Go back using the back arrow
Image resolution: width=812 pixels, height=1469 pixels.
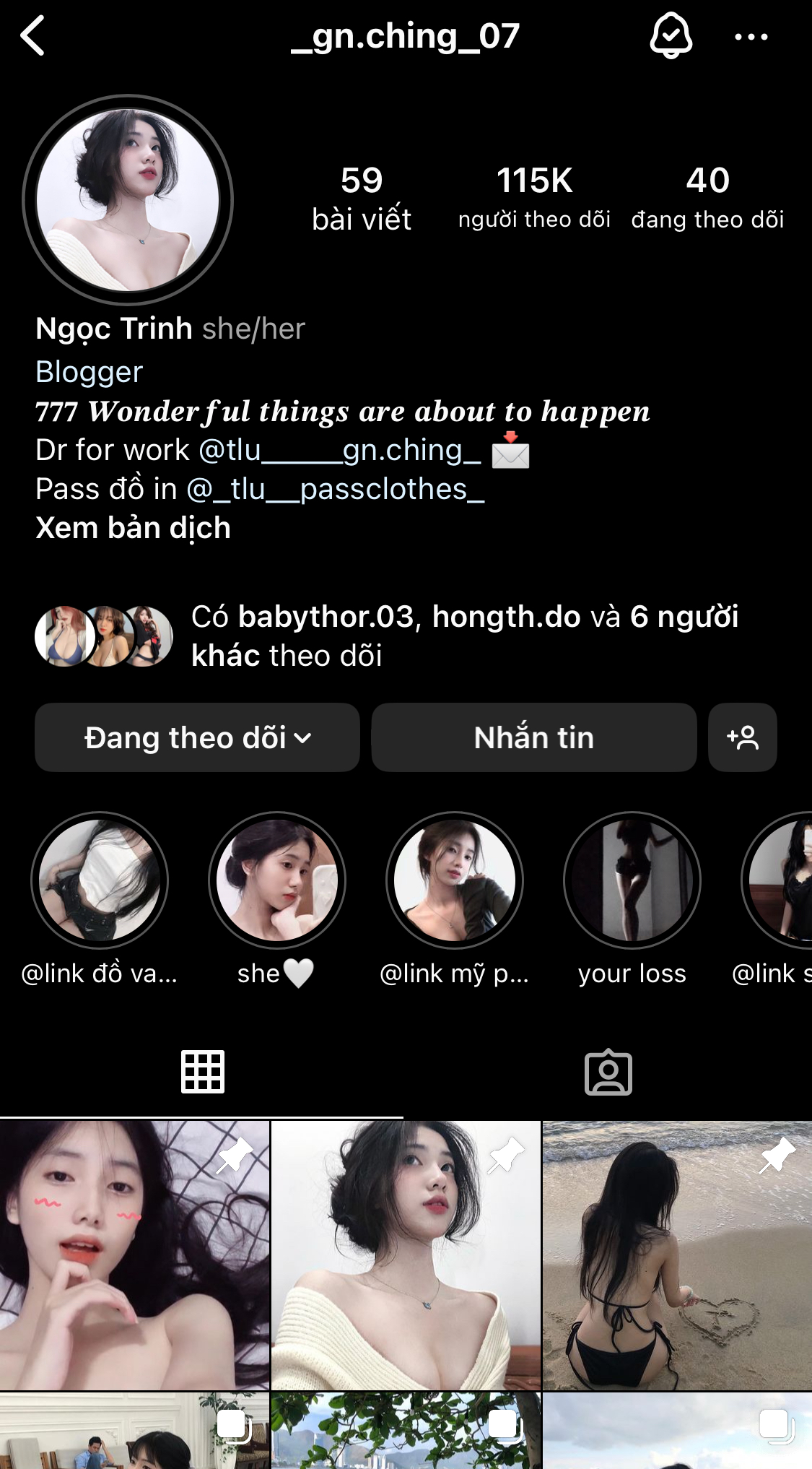(33, 36)
